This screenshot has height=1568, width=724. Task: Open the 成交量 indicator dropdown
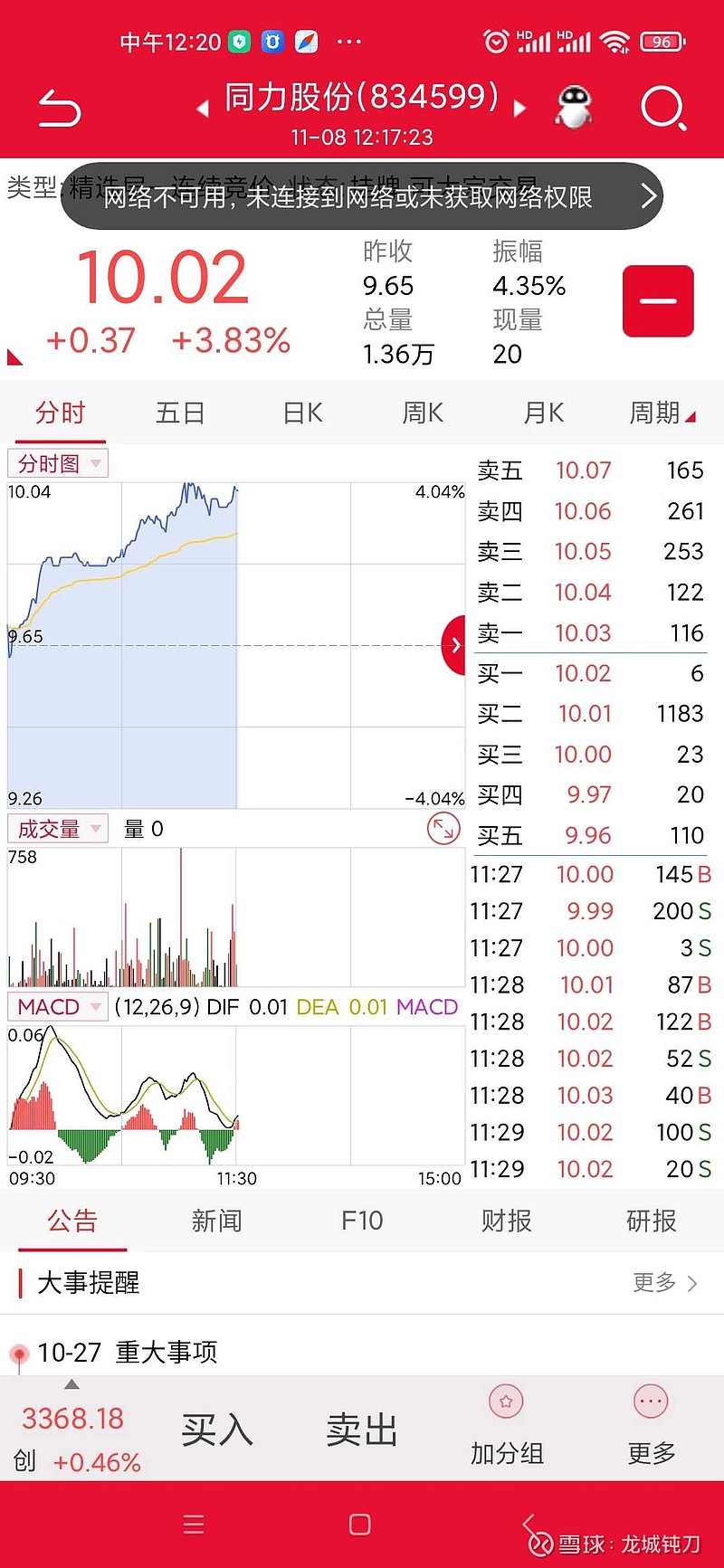pyautogui.click(x=58, y=829)
